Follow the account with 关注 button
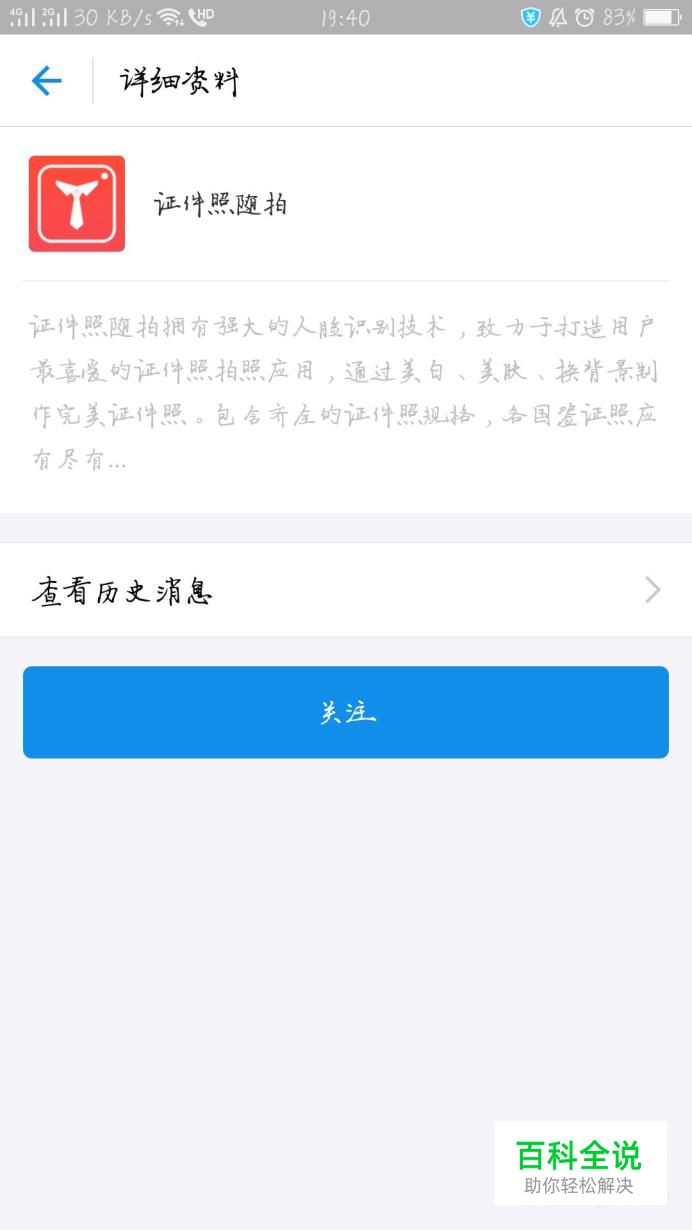 point(346,712)
